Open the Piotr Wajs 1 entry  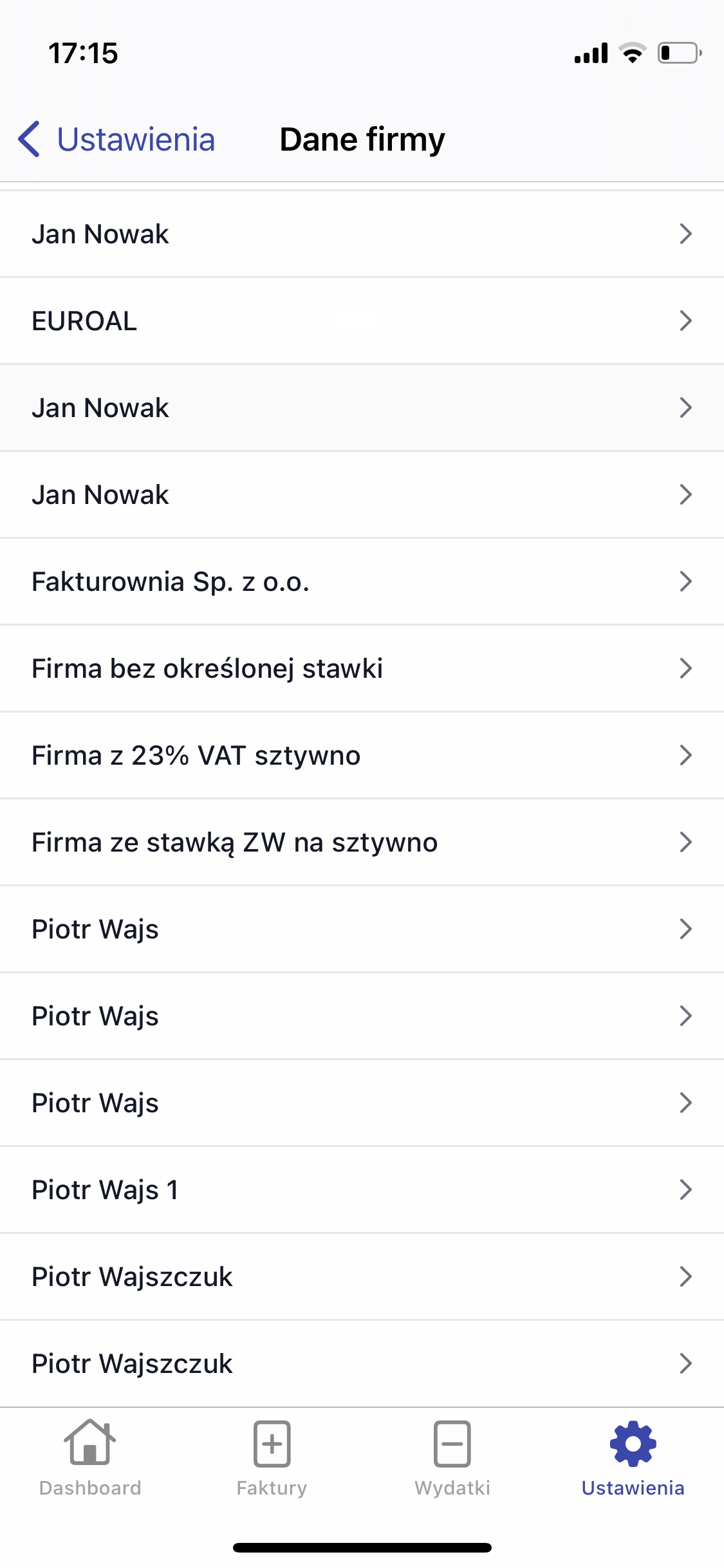click(362, 1190)
